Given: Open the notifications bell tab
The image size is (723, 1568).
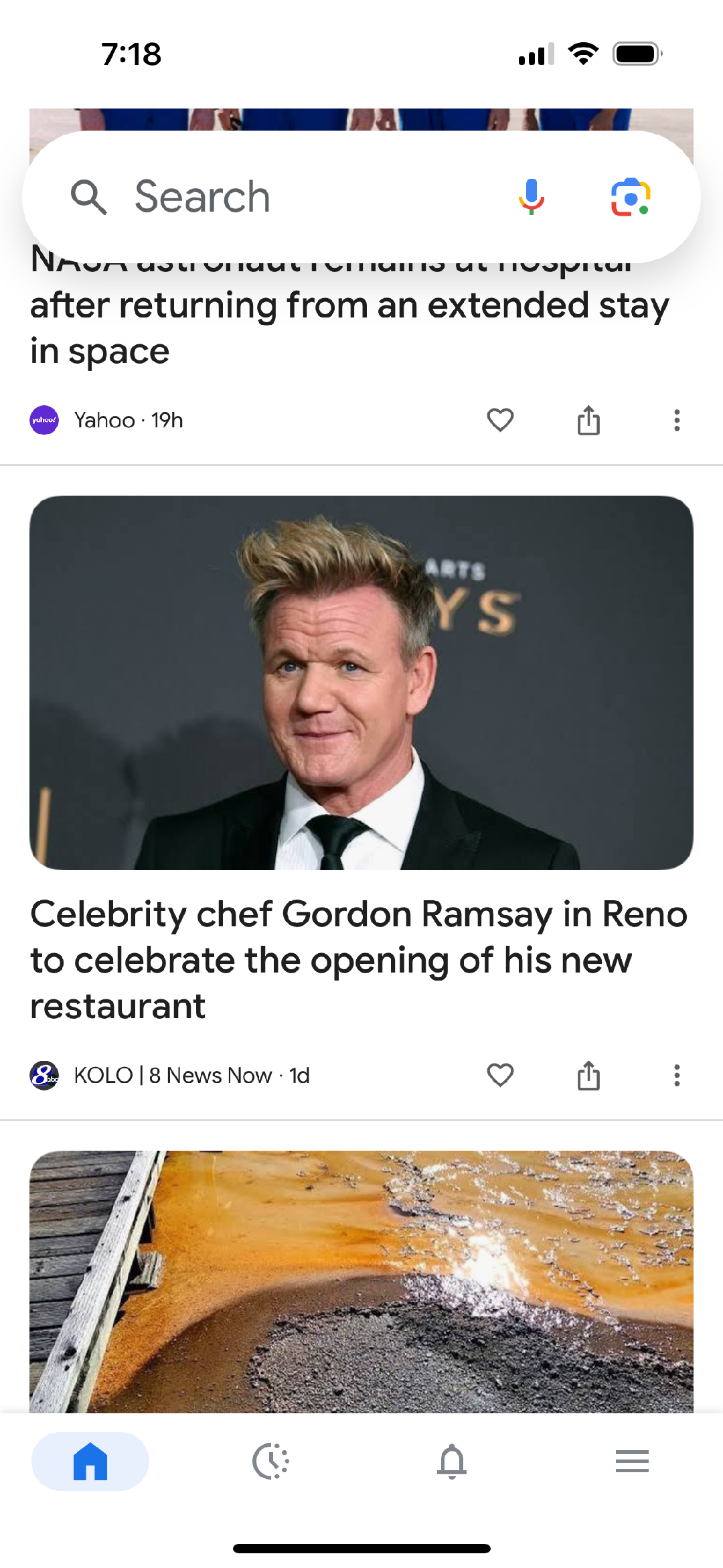Looking at the screenshot, I should pyautogui.click(x=452, y=1461).
